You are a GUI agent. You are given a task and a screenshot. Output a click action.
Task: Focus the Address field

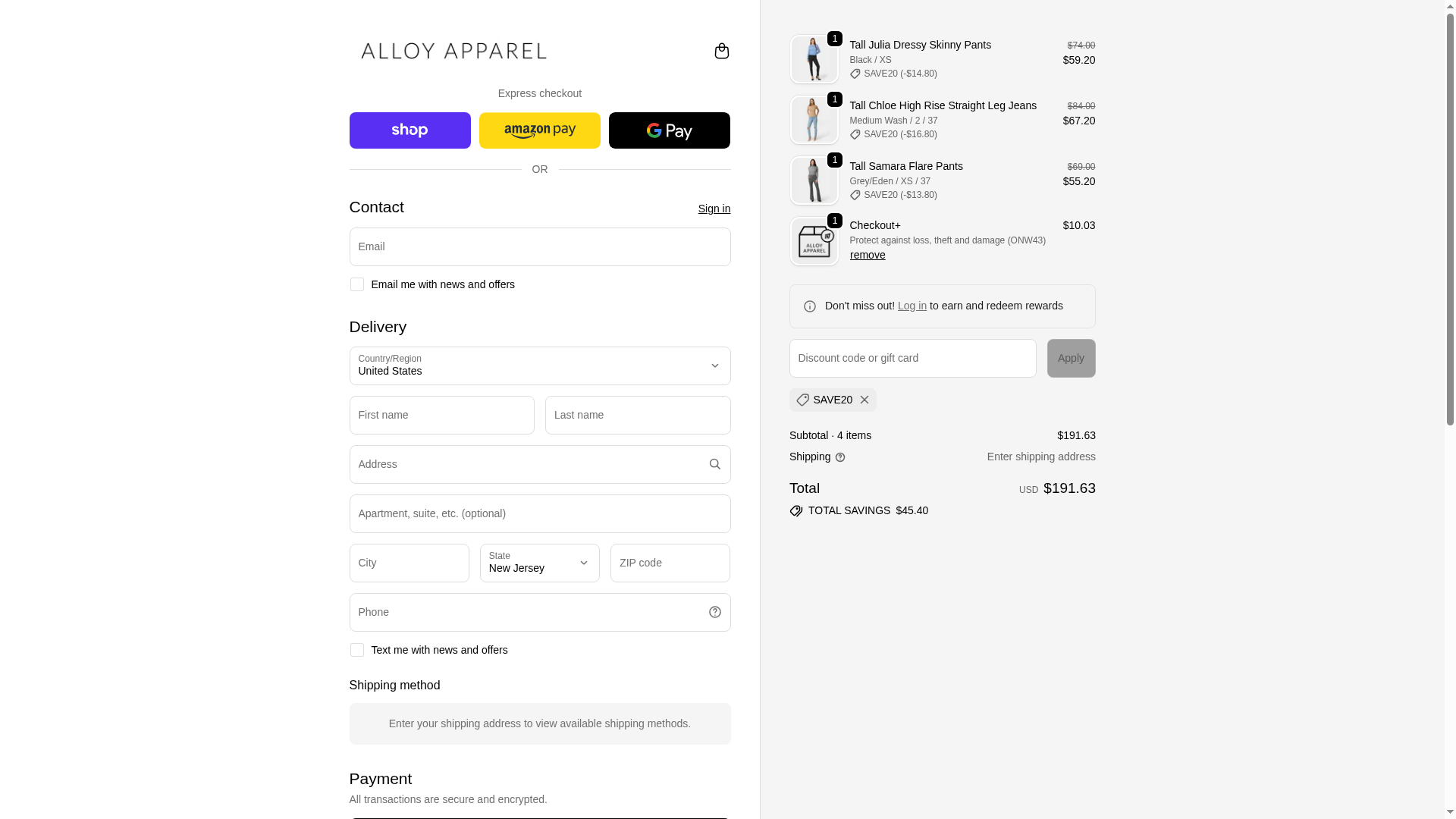(x=527, y=464)
